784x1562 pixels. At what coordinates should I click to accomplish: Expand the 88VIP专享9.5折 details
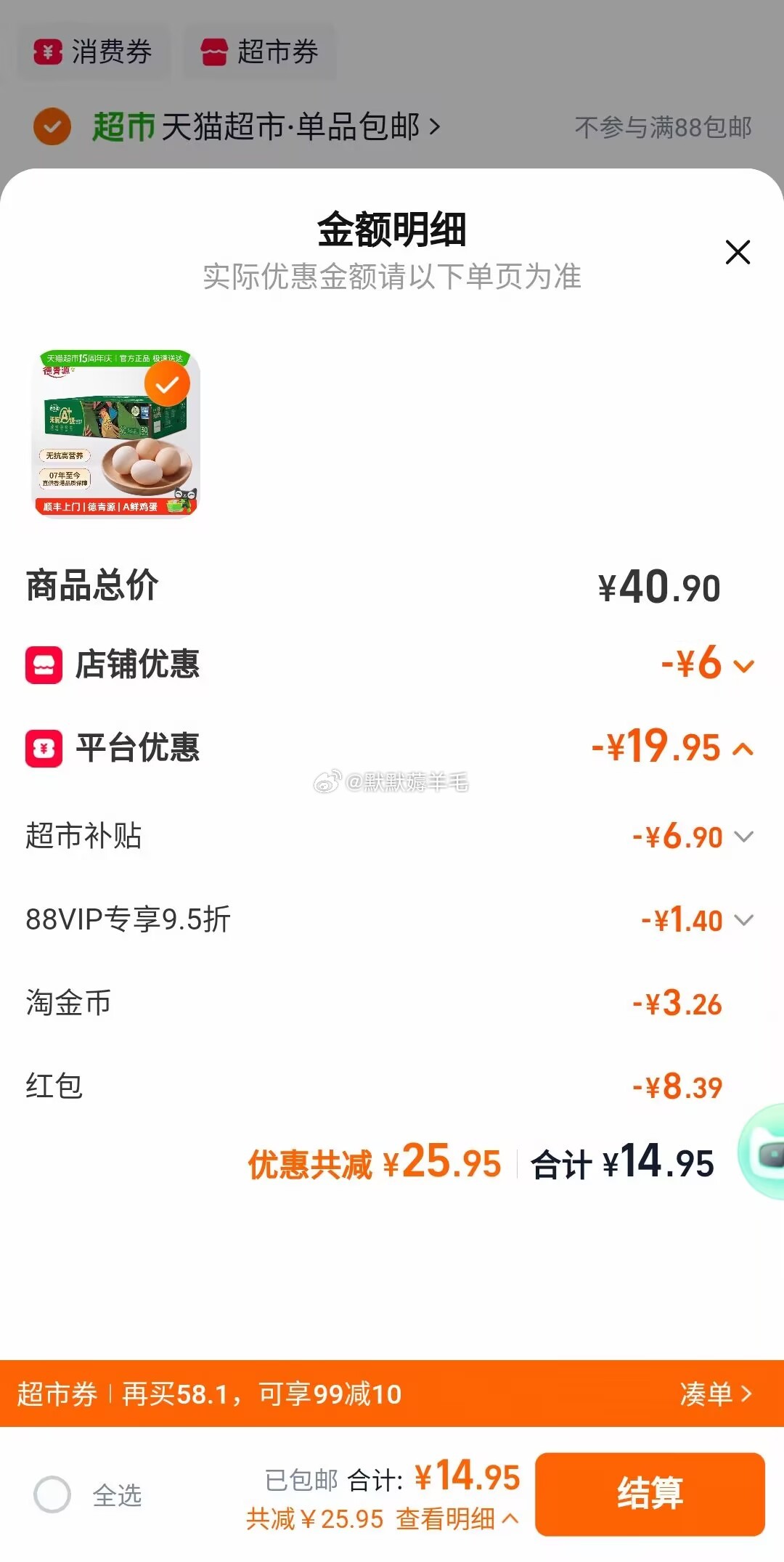(743, 920)
